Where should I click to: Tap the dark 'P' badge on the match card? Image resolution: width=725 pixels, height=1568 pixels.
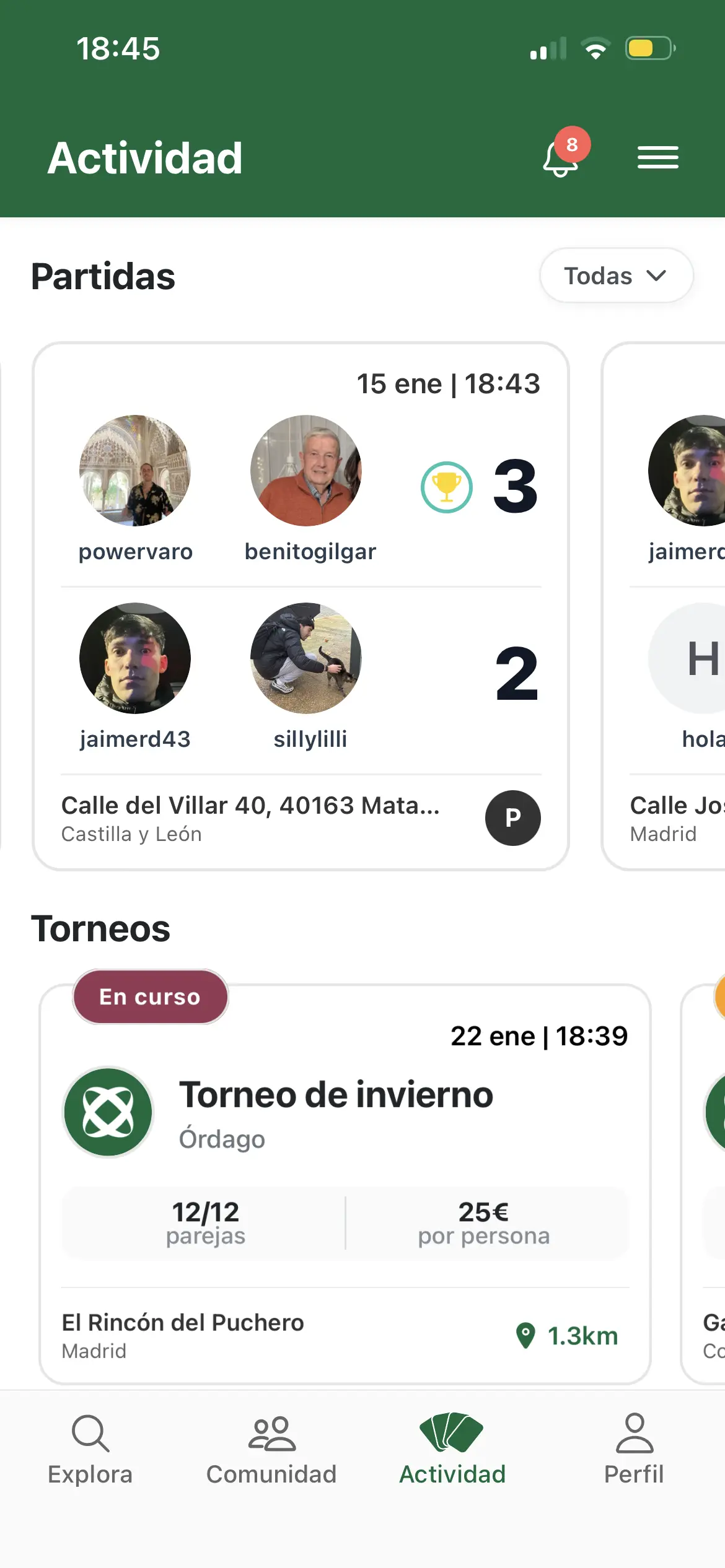coord(512,817)
